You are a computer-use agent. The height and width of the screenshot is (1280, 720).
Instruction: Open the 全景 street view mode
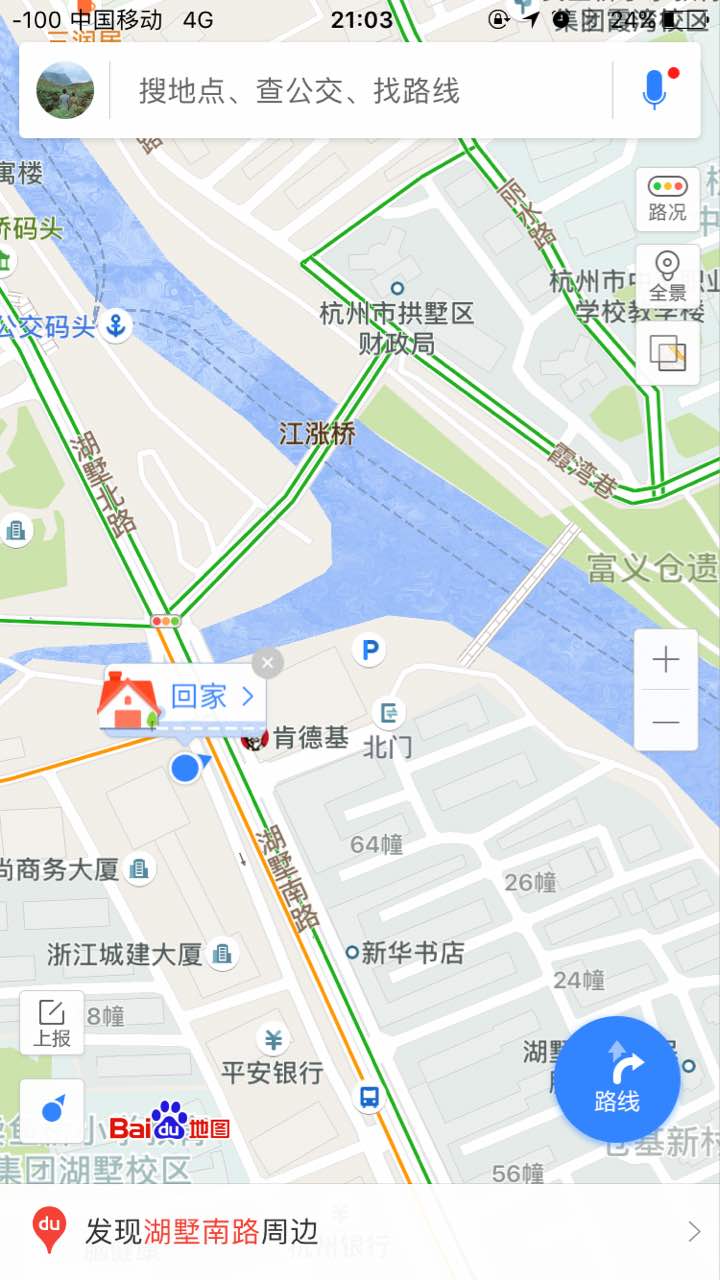(667, 278)
